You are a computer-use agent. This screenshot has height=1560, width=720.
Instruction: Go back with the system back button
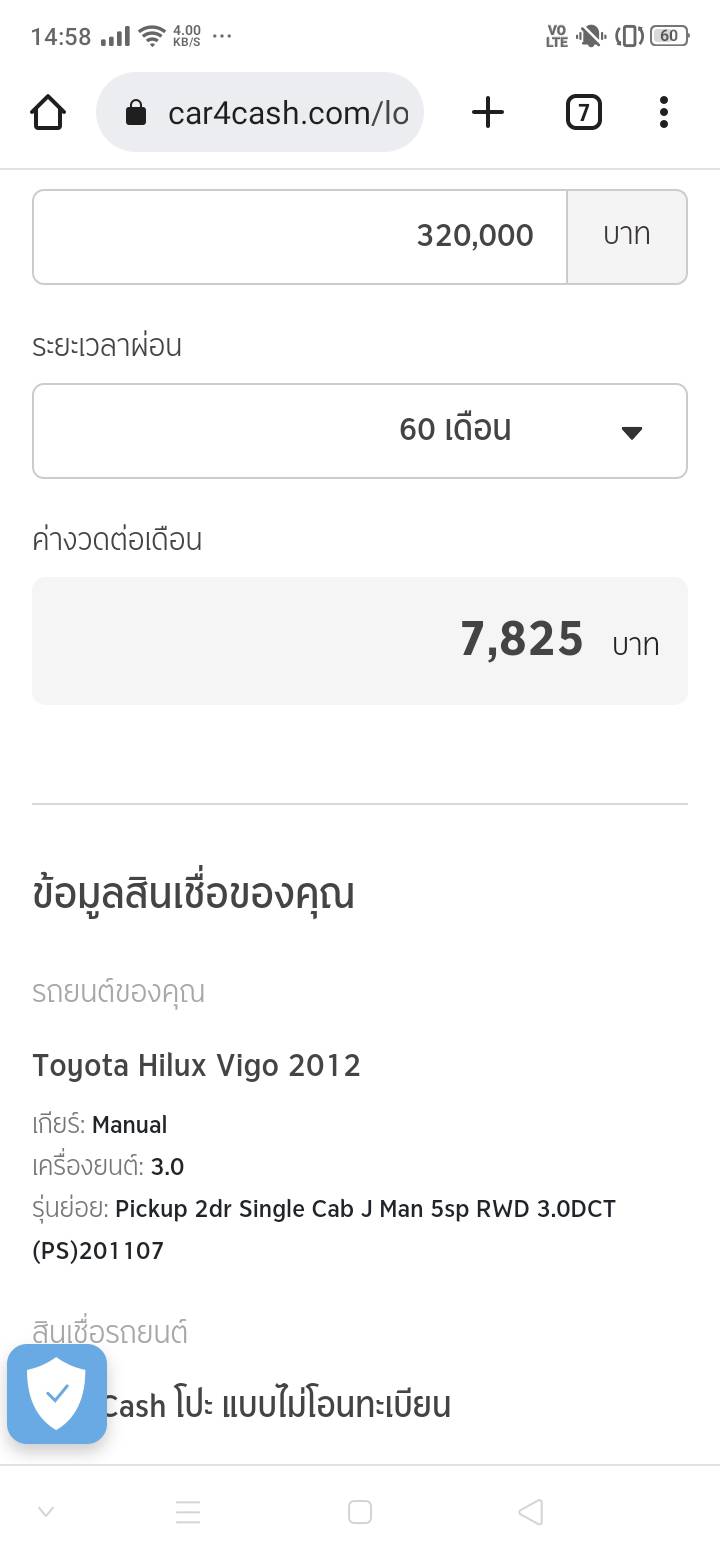coord(531,1512)
